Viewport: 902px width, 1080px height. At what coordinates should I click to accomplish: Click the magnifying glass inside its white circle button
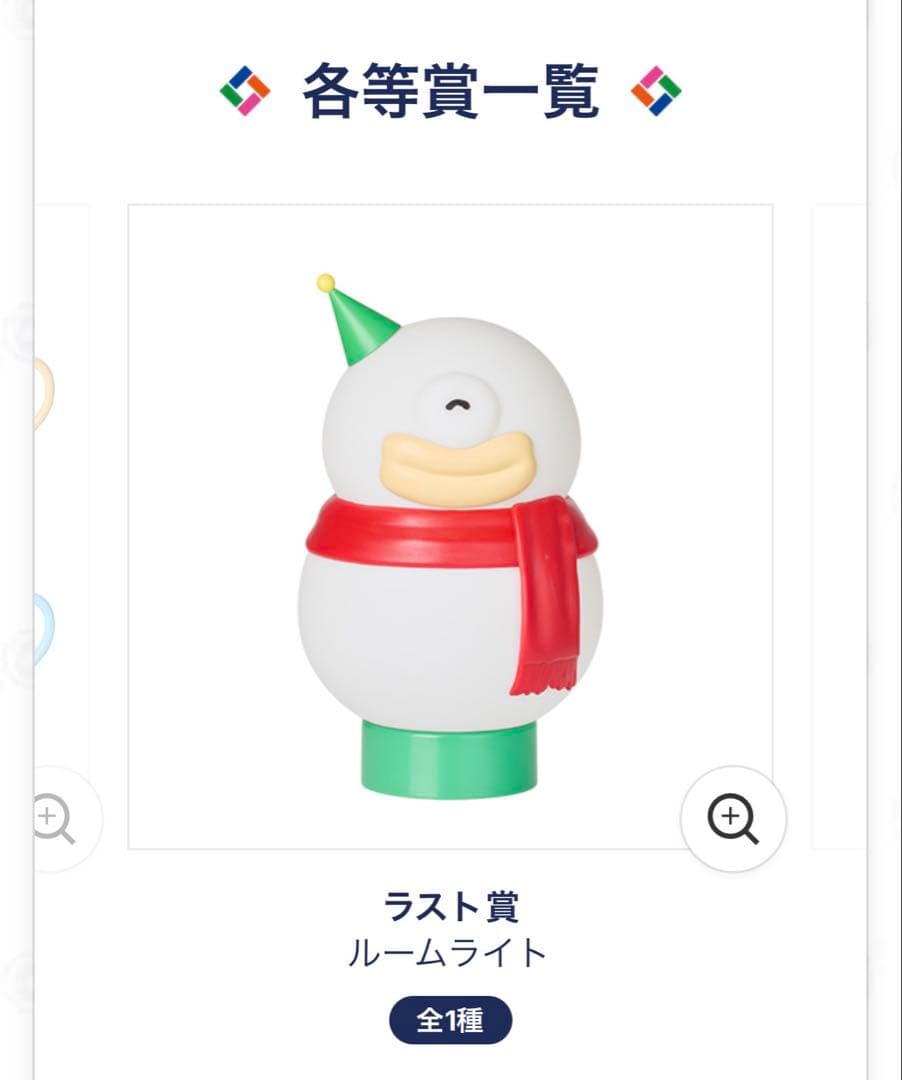tap(734, 820)
